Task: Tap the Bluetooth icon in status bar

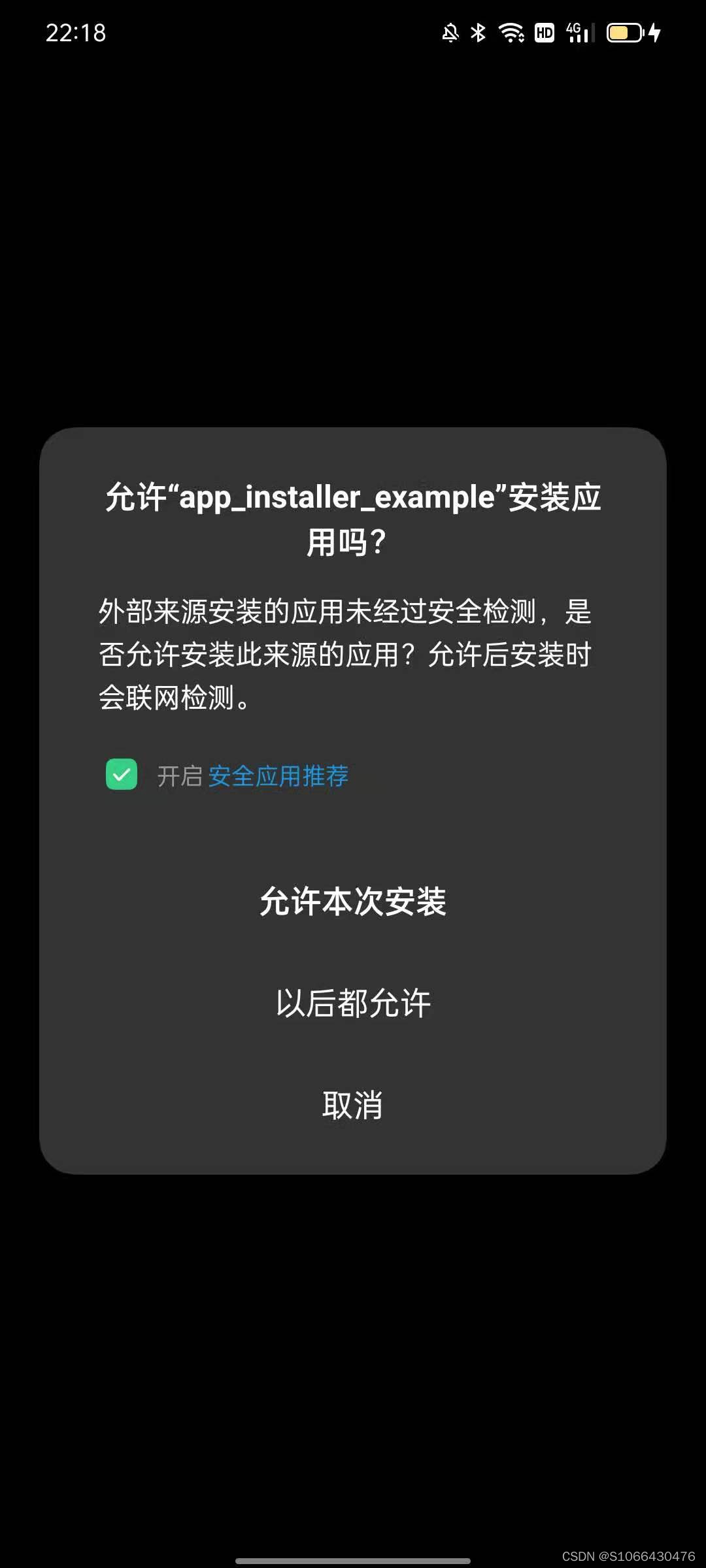Action: 477,31
